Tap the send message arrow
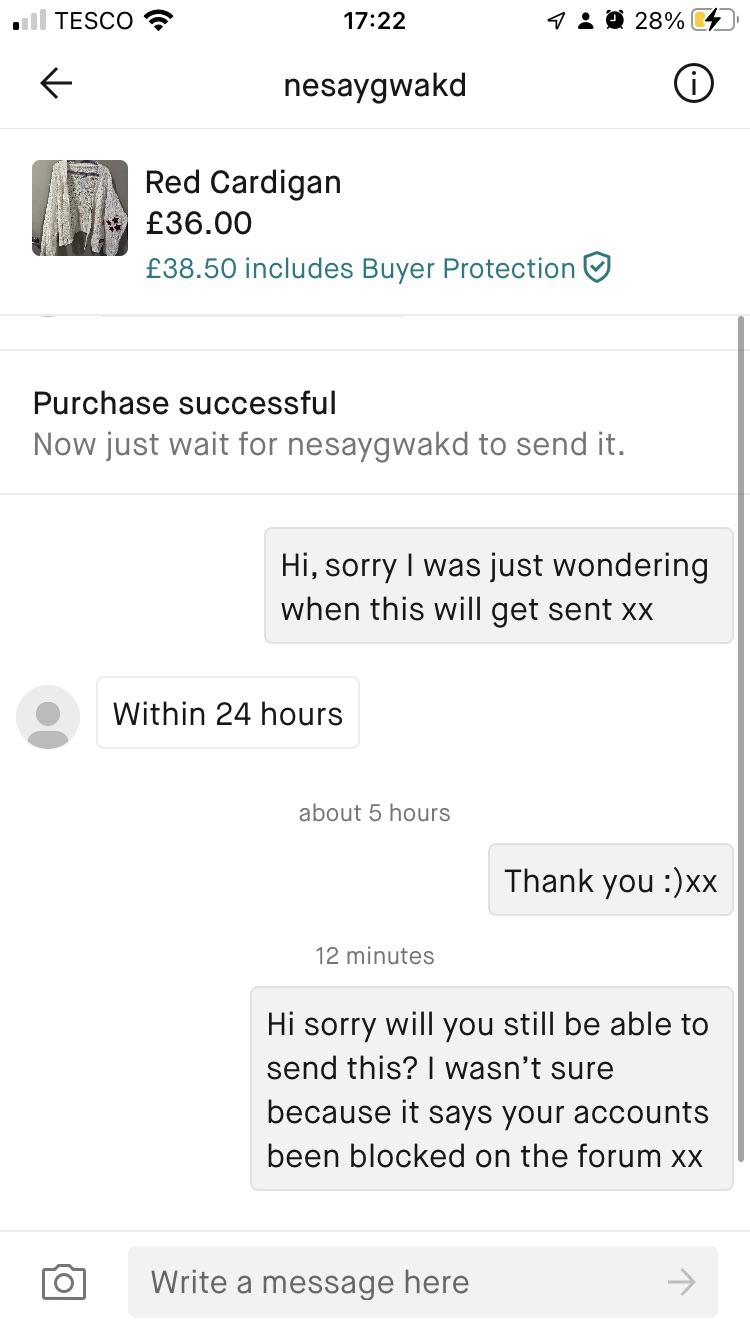Image resolution: width=750 pixels, height=1334 pixels. click(x=681, y=1281)
